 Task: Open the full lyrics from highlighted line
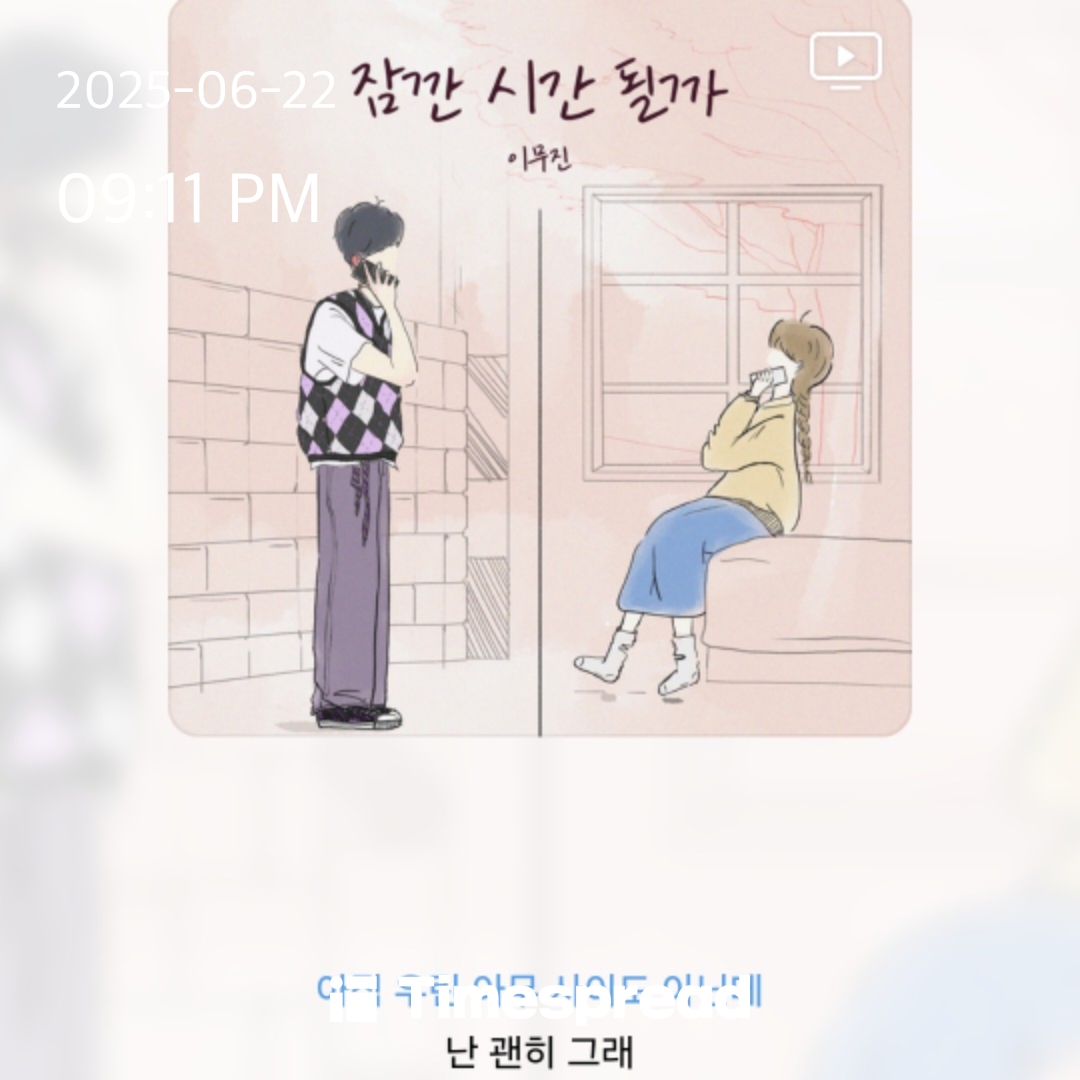tap(539, 989)
